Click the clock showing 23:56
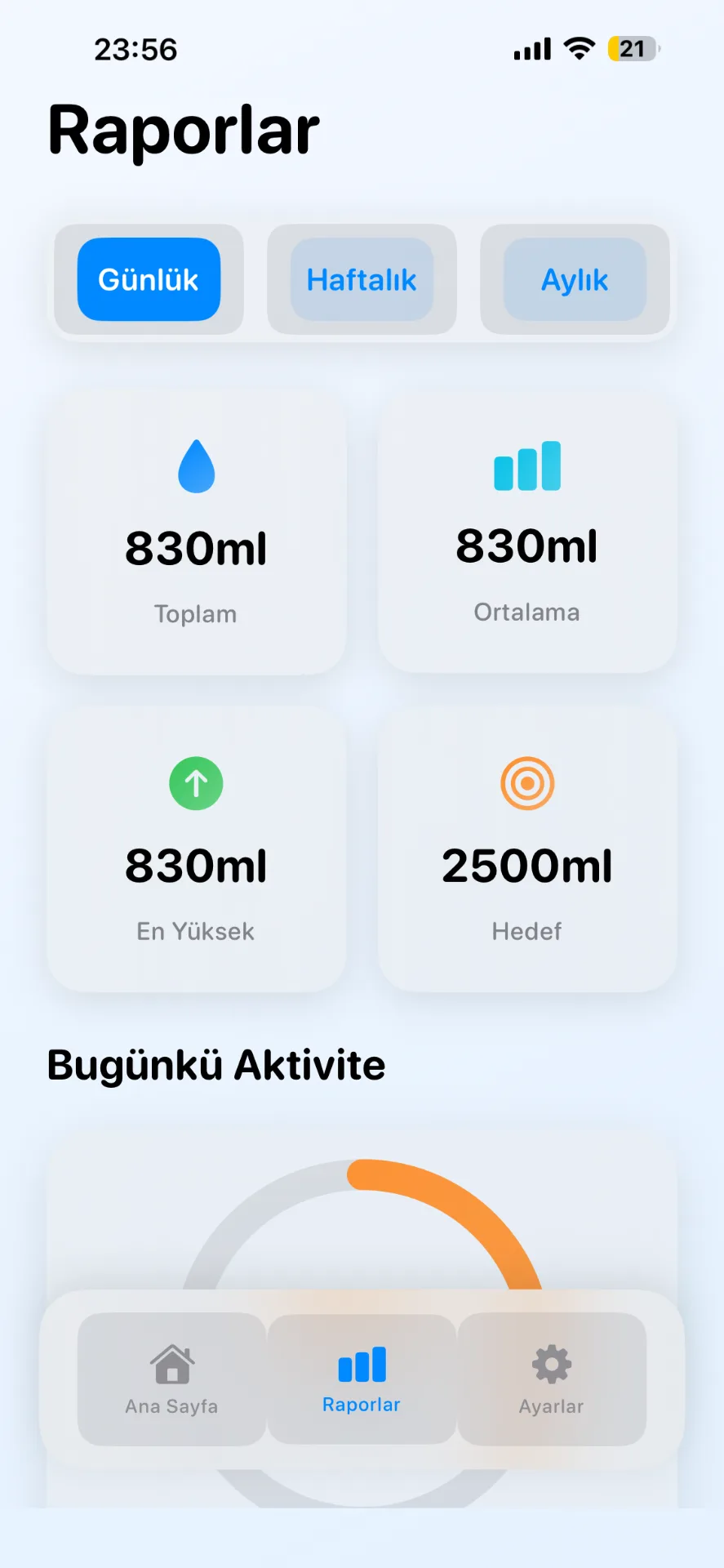Screen dimensions: 724x1568 click(135, 49)
